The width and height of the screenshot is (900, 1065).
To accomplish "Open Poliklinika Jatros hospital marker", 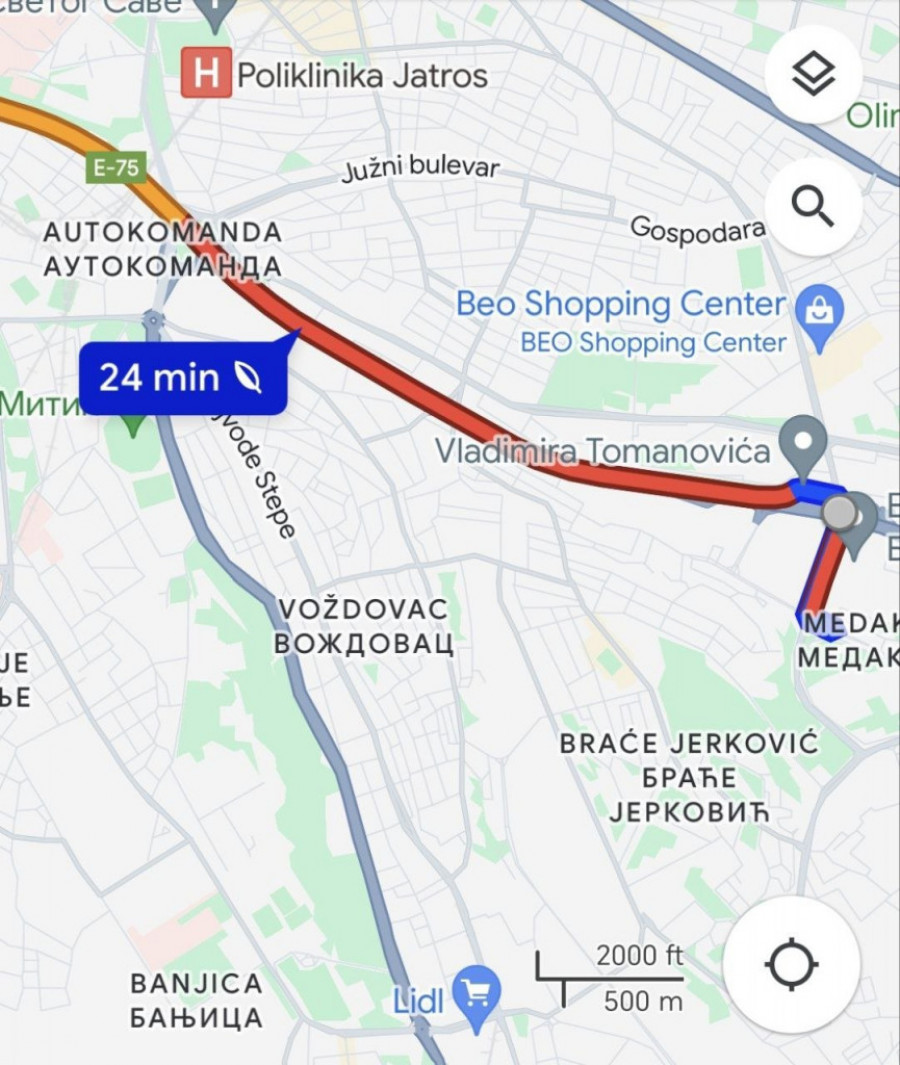I will (207, 74).
